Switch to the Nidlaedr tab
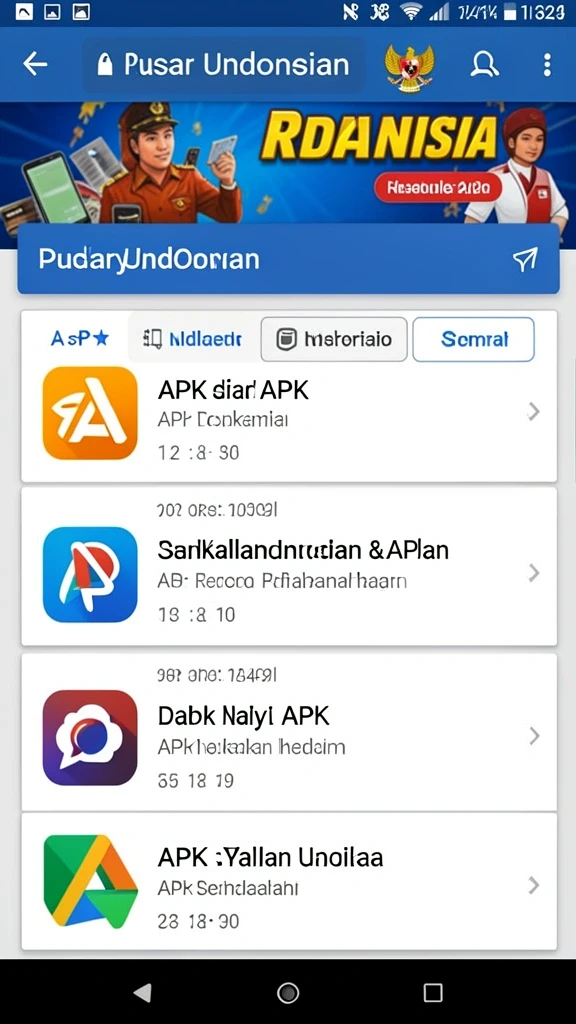Screen dimensions: 576x1024 [x=192, y=338]
